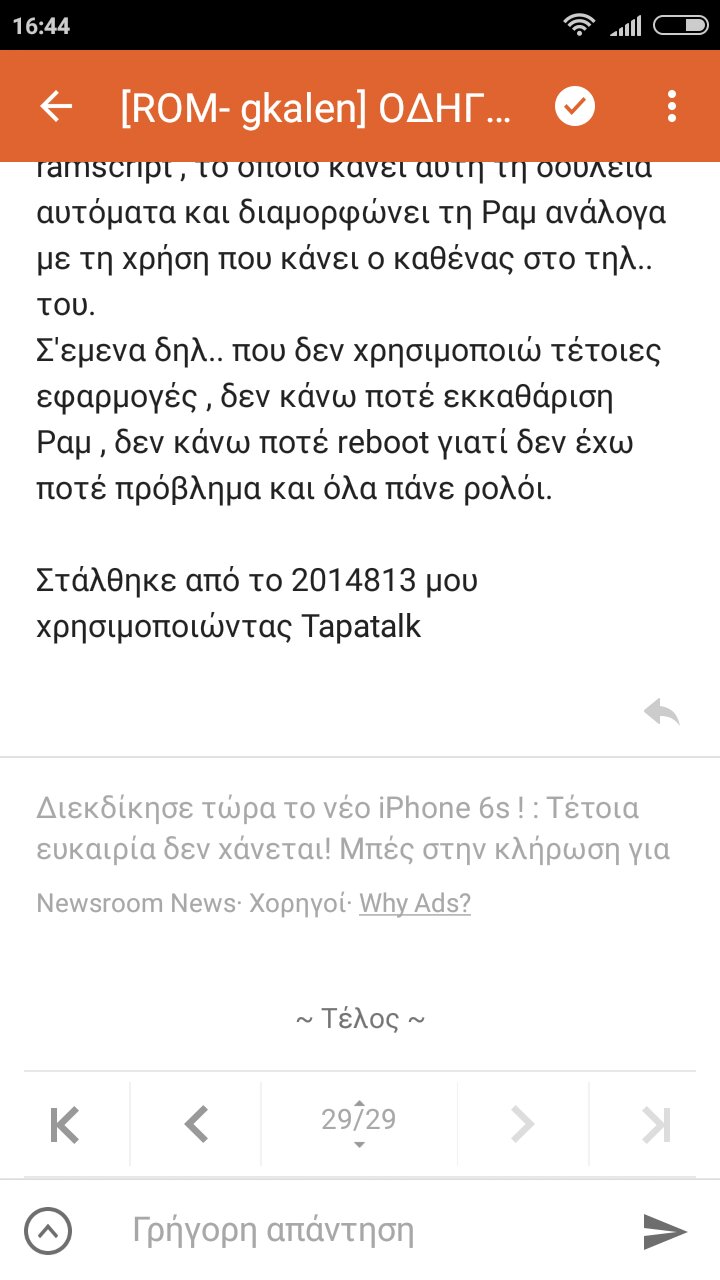Open the three-dot overflow menu

pos(672,106)
